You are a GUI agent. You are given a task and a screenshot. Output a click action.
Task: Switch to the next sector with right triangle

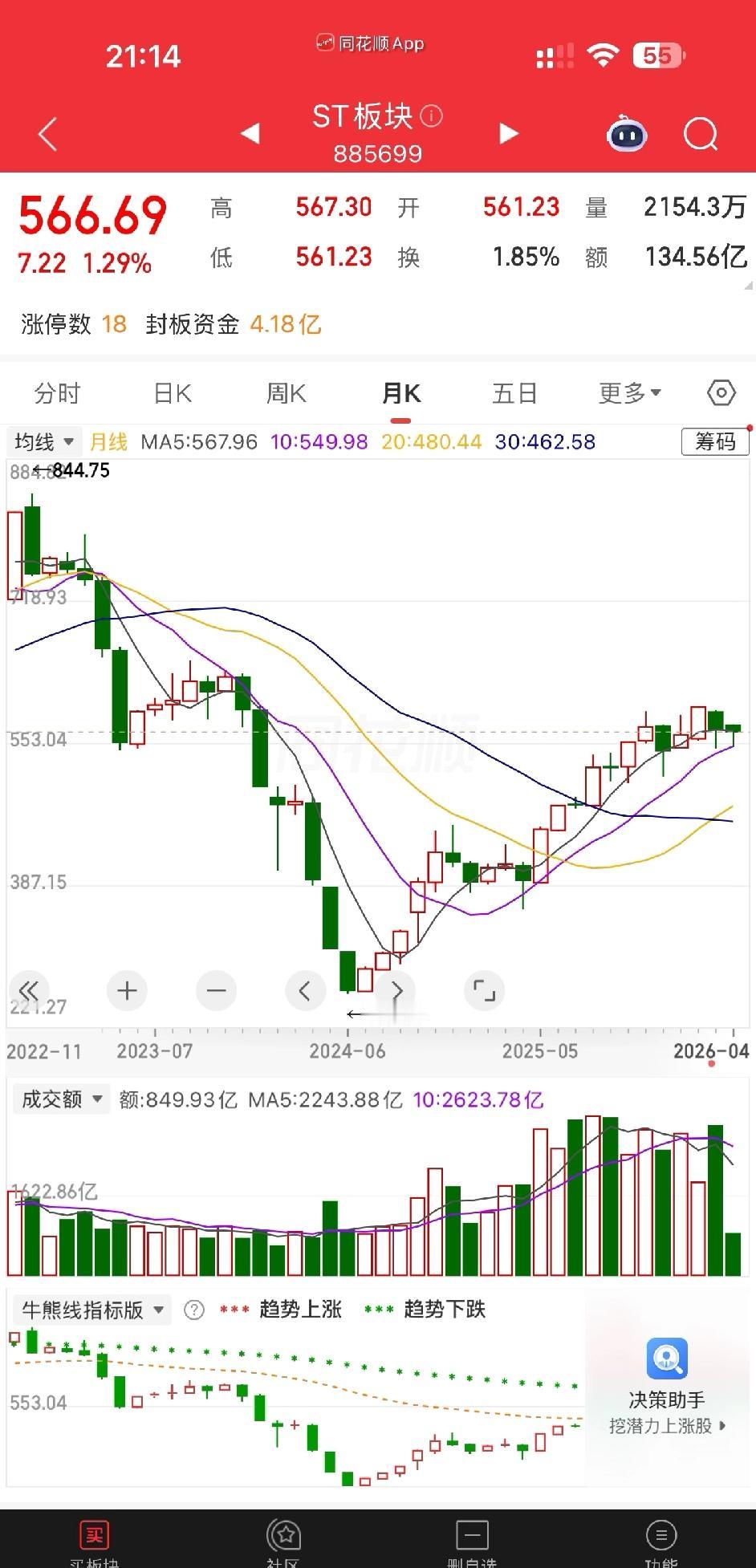point(509,133)
